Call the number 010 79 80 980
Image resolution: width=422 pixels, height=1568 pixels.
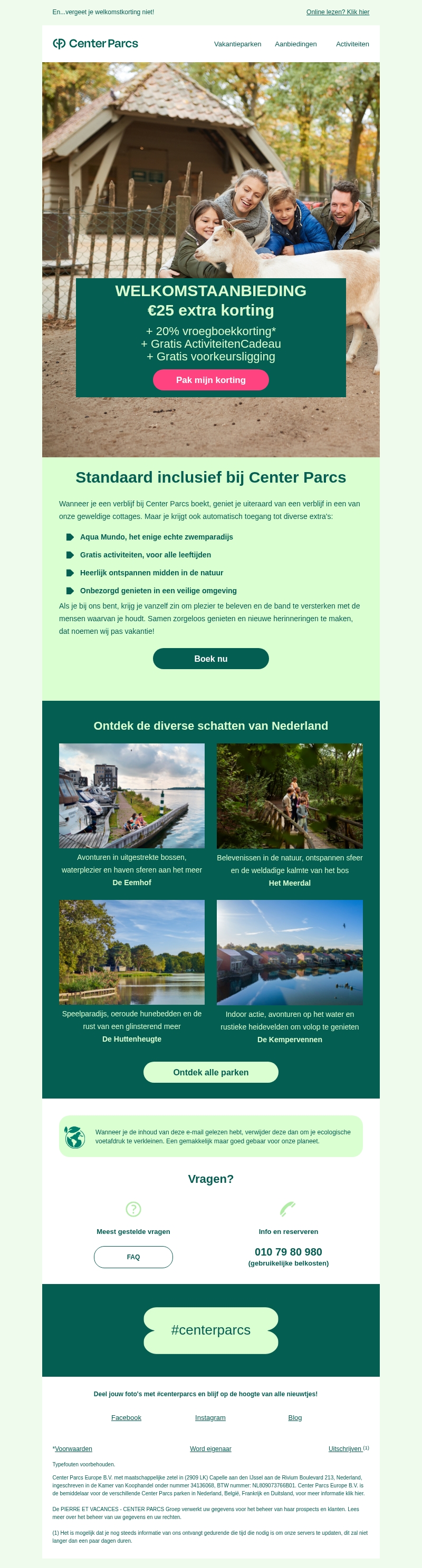289,1252
